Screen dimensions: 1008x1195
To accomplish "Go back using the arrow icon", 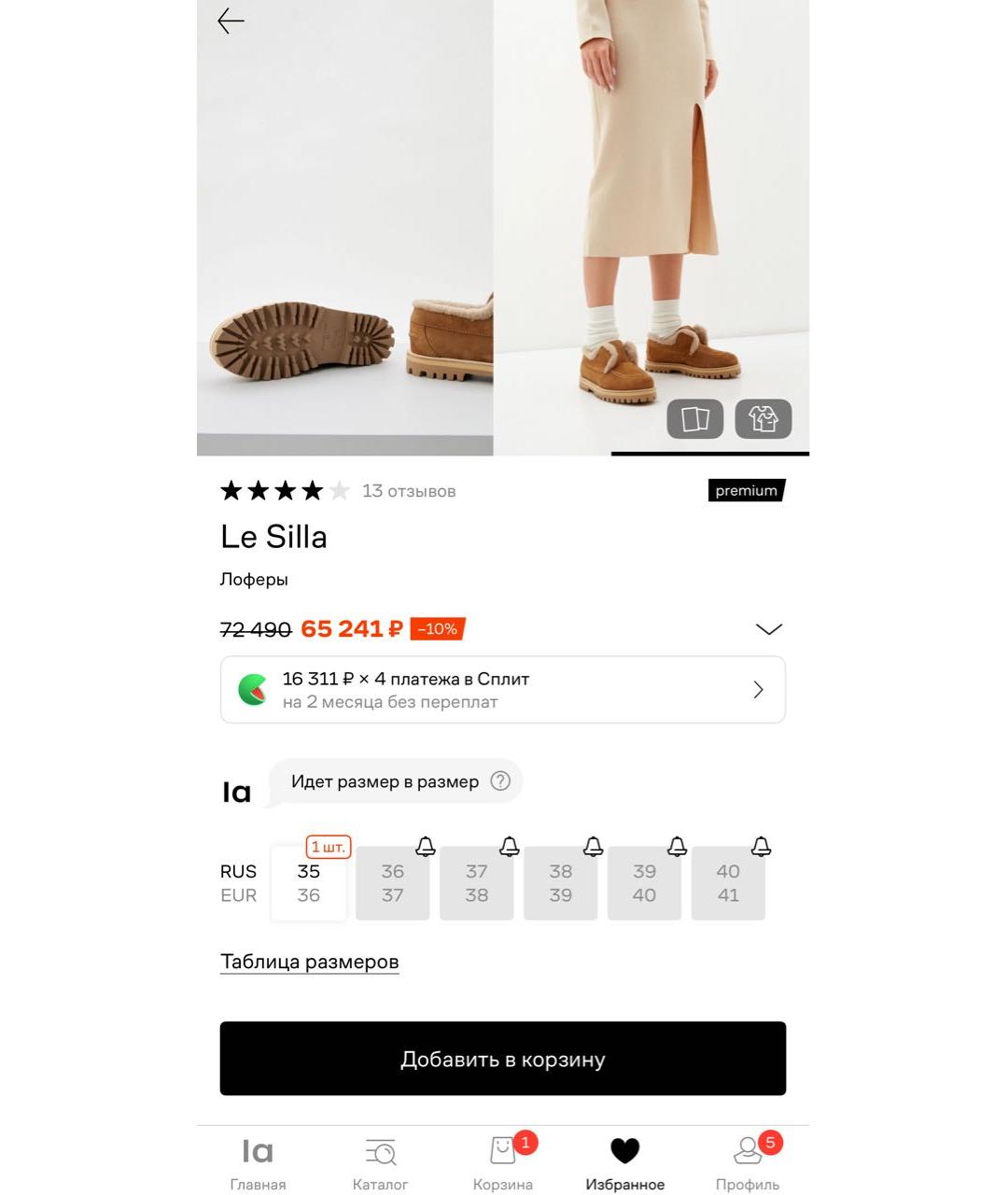I will pyautogui.click(x=231, y=21).
